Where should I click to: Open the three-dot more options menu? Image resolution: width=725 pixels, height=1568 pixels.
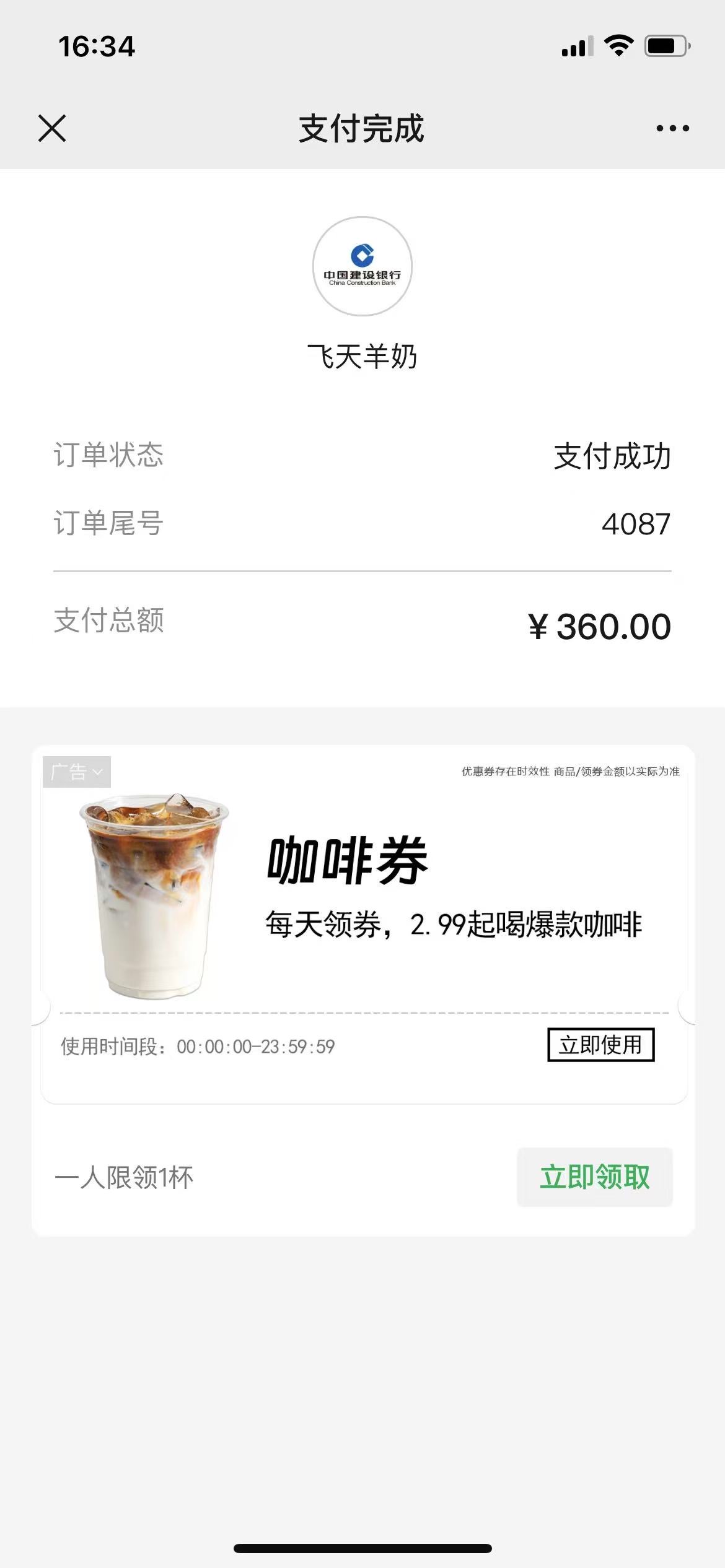coord(672,128)
